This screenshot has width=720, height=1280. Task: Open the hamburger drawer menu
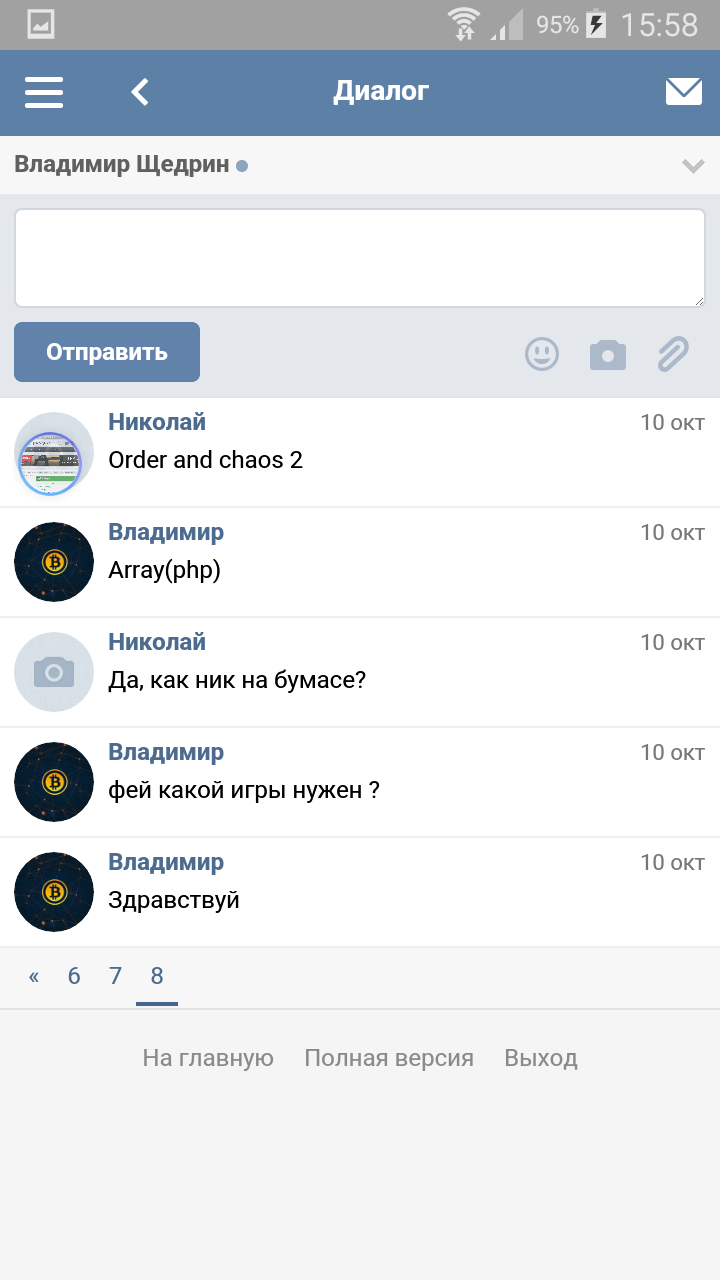click(x=44, y=92)
